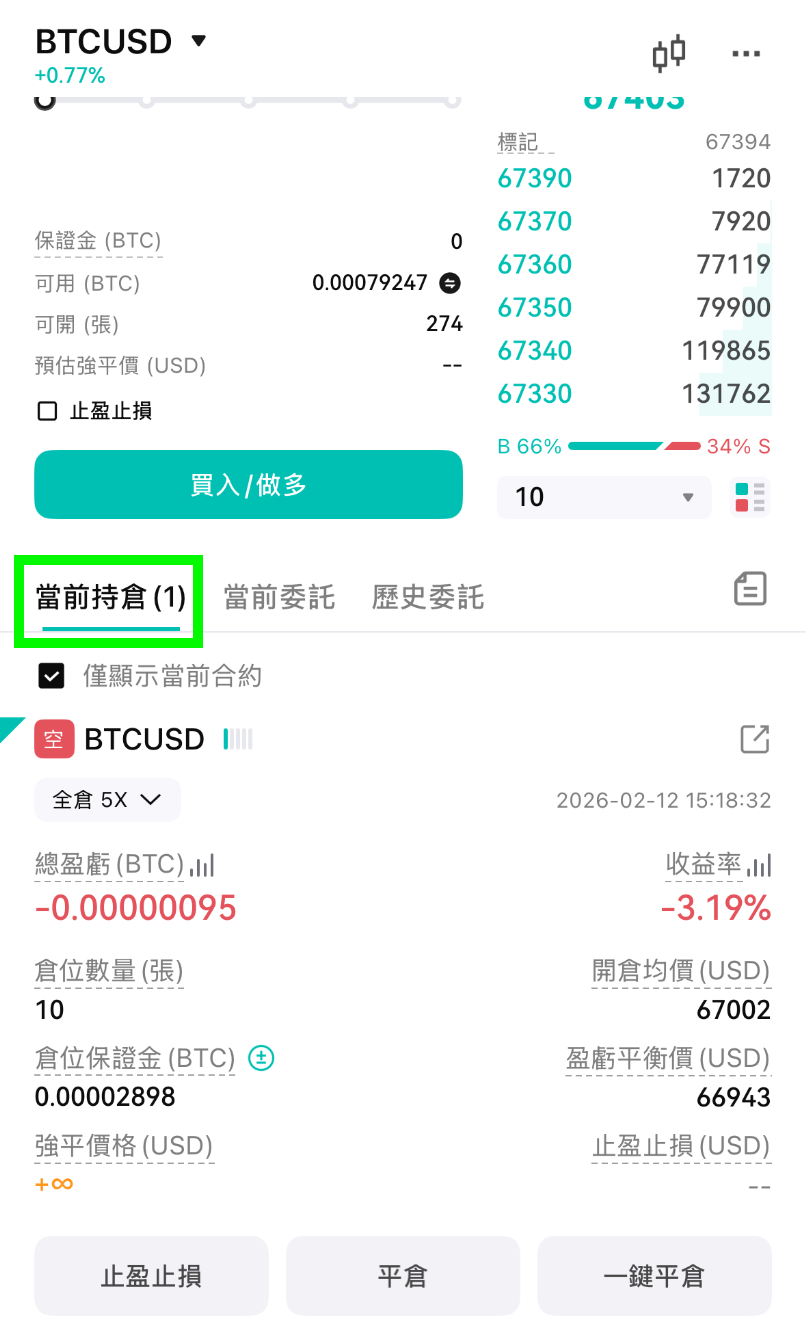806x1334 pixels.
Task: Select the 67390 price in the order book
Action: pos(535,179)
